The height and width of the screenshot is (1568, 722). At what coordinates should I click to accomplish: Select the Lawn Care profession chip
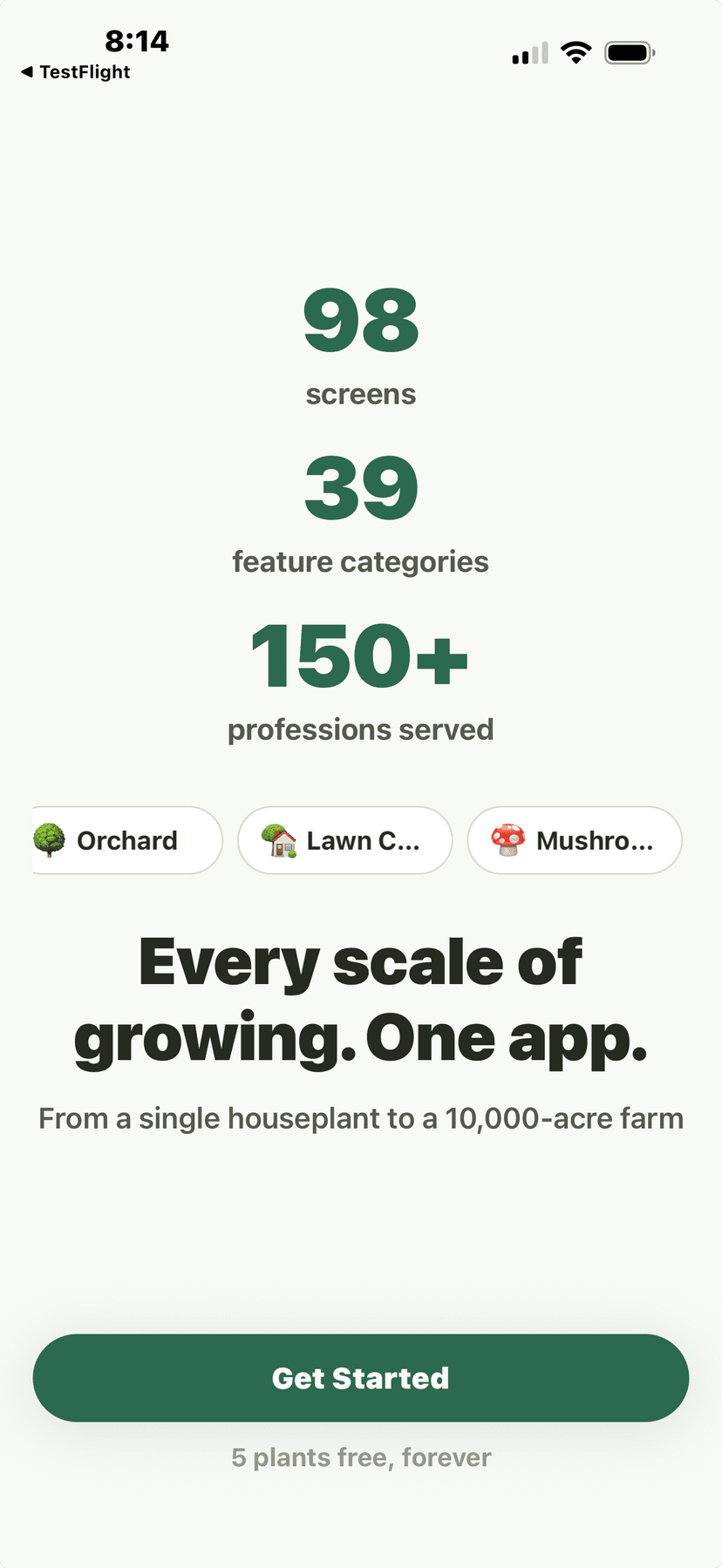(345, 840)
